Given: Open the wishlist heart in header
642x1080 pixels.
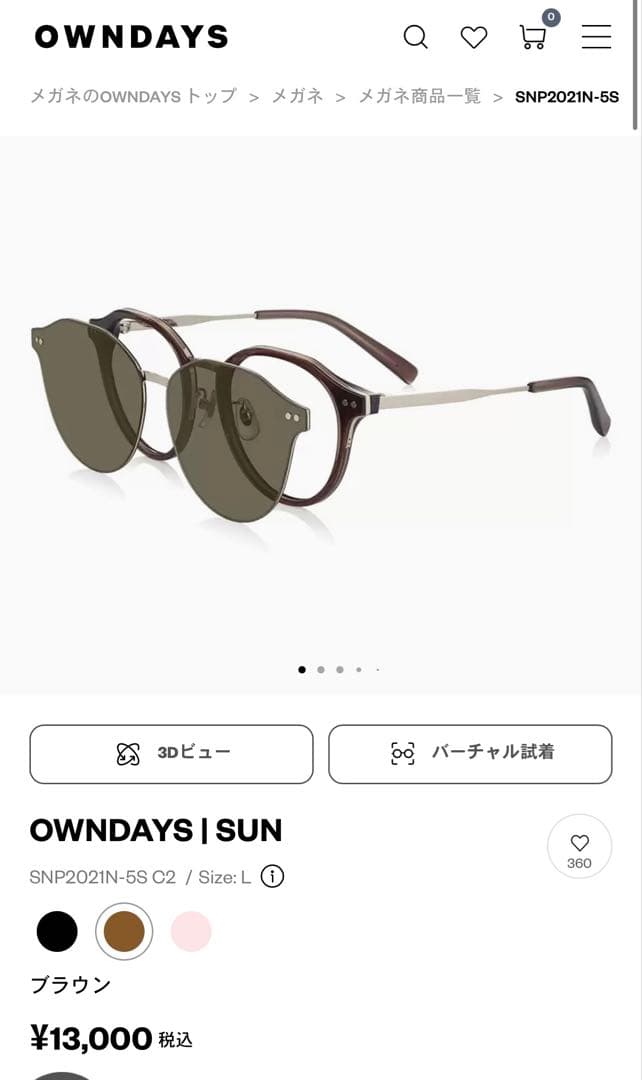Looking at the screenshot, I should click(473, 37).
